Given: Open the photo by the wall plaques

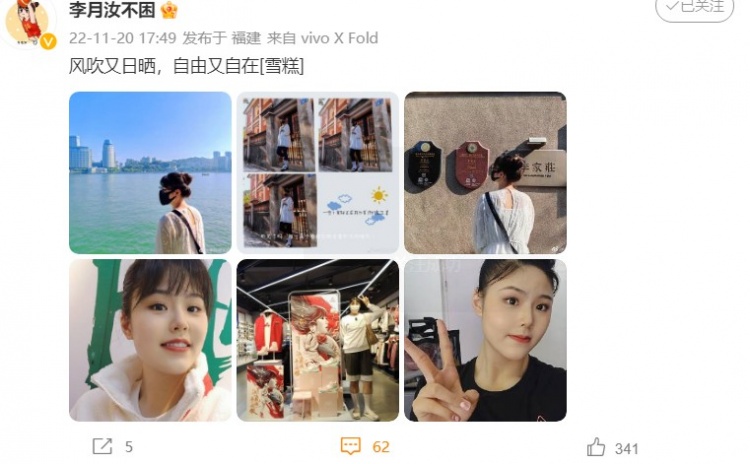Looking at the screenshot, I should click(485, 173).
